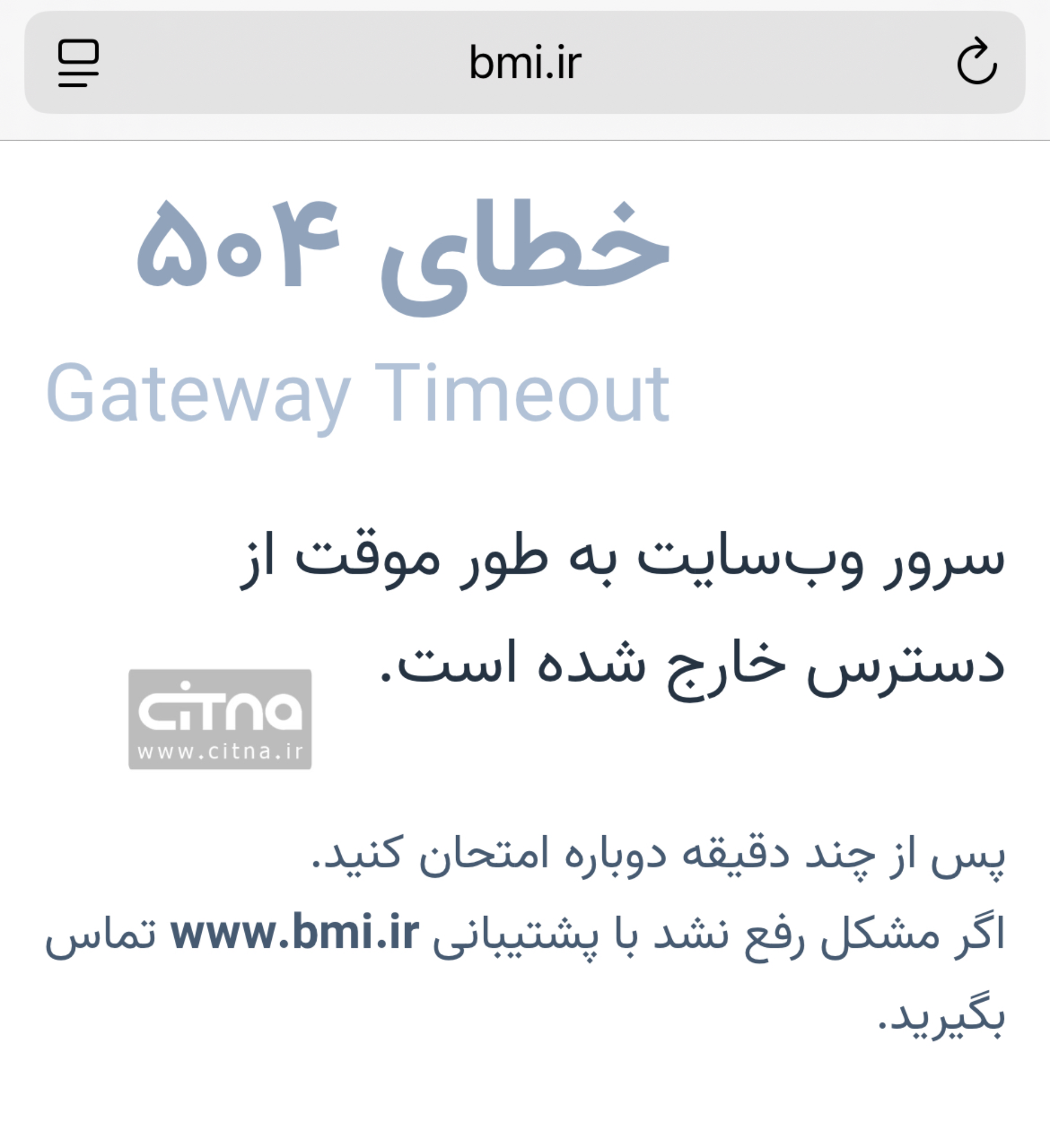Screen dimensions: 1050x1148
Task: Tap the bmi.ir address bar
Action: (524, 63)
